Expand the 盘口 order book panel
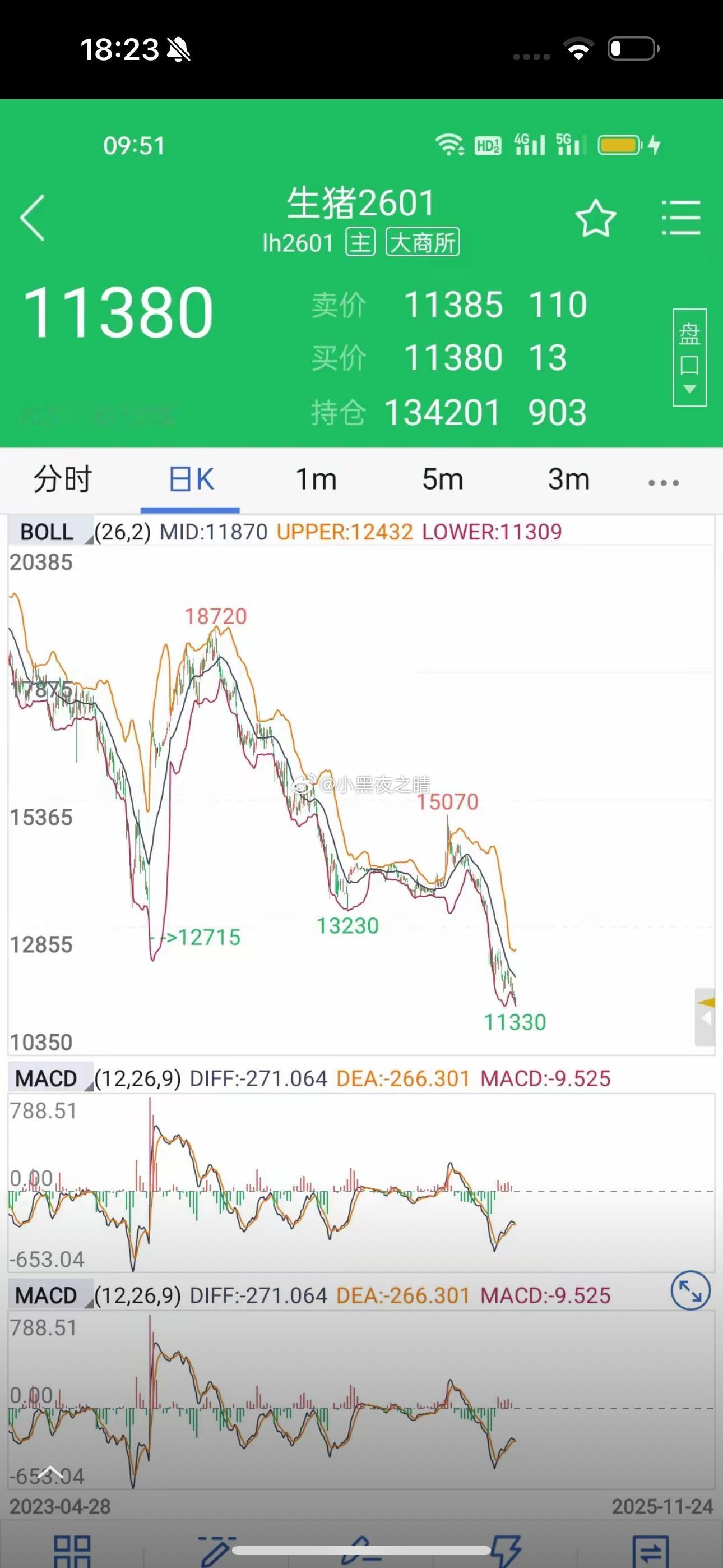The height and width of the screenshot is (1568, 723). pyautogui.click(x=689, y=357)
